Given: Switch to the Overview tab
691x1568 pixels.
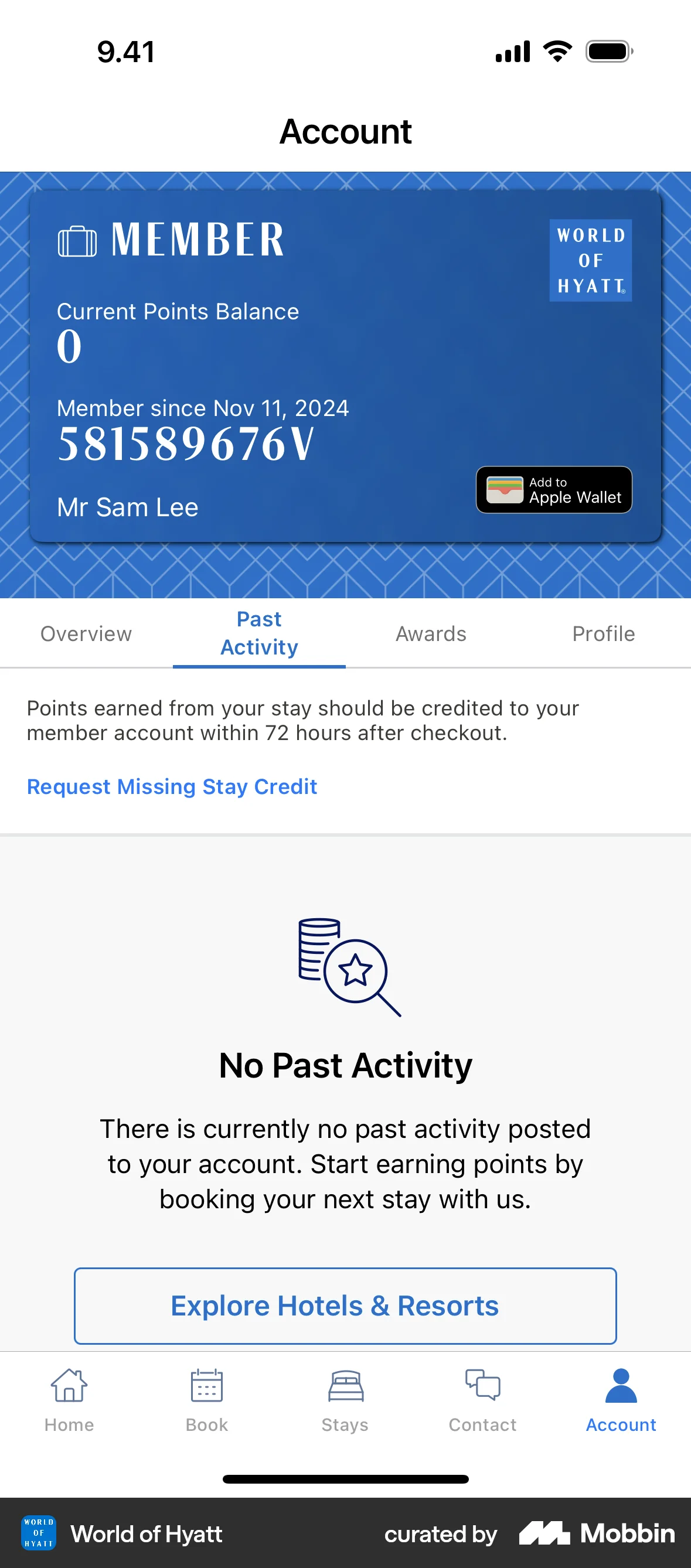Looking at the screenshot, I should coord(86,633).
